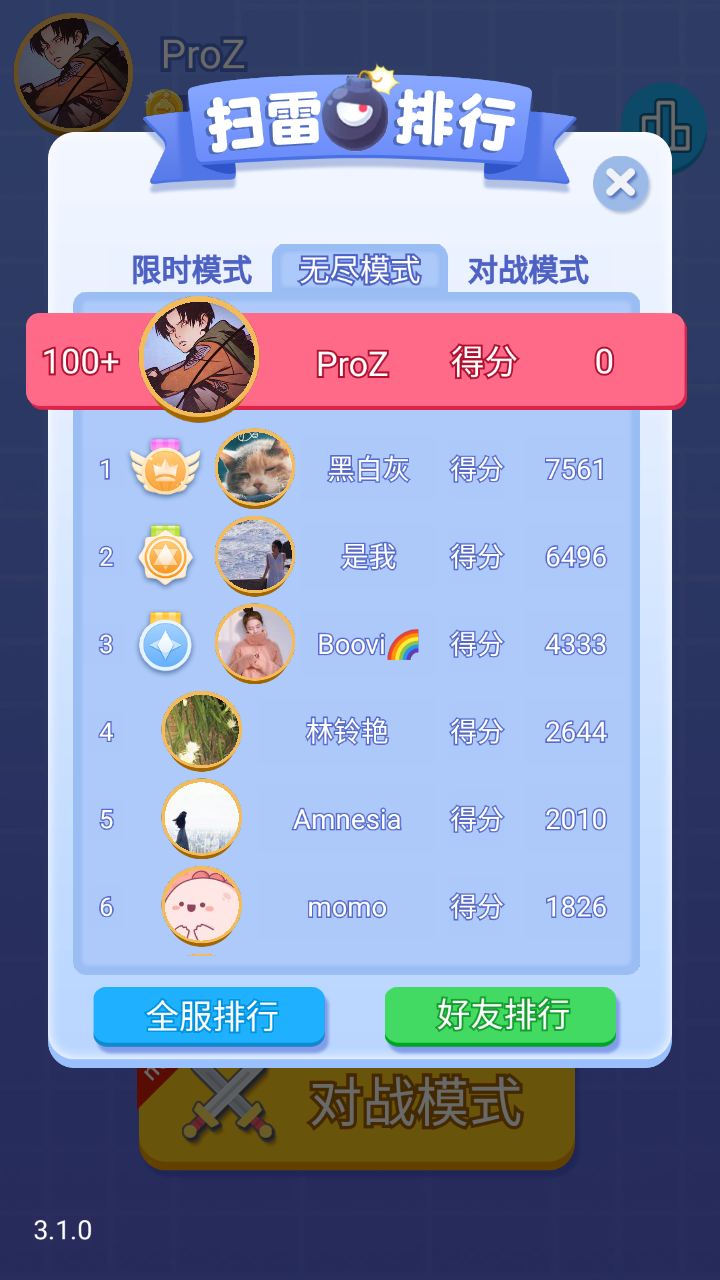Close the 扫雷排行 ranking dialog
The image size is (720, 1280).
point(621,183)
